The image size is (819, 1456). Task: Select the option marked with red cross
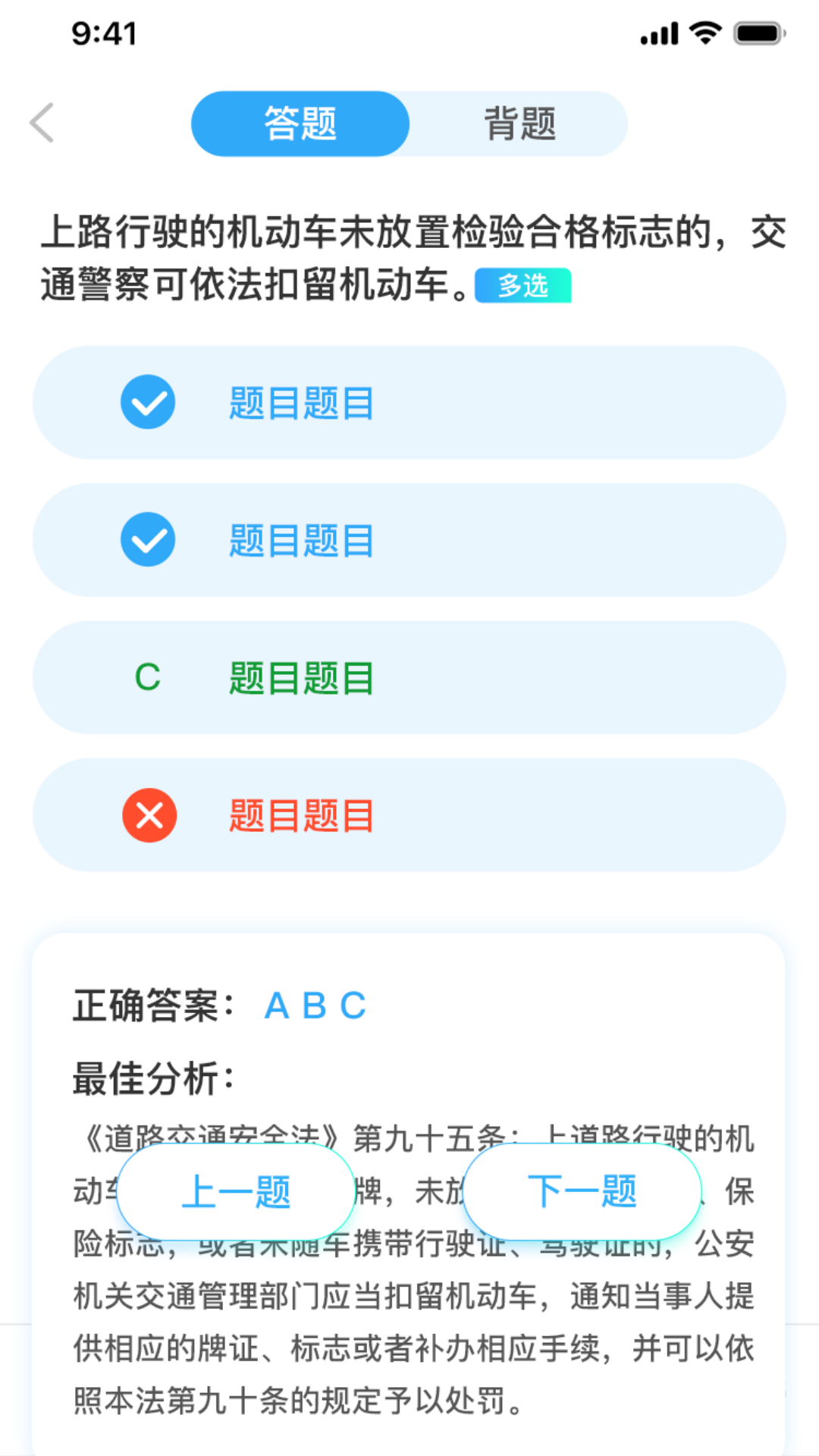(409, 815)
